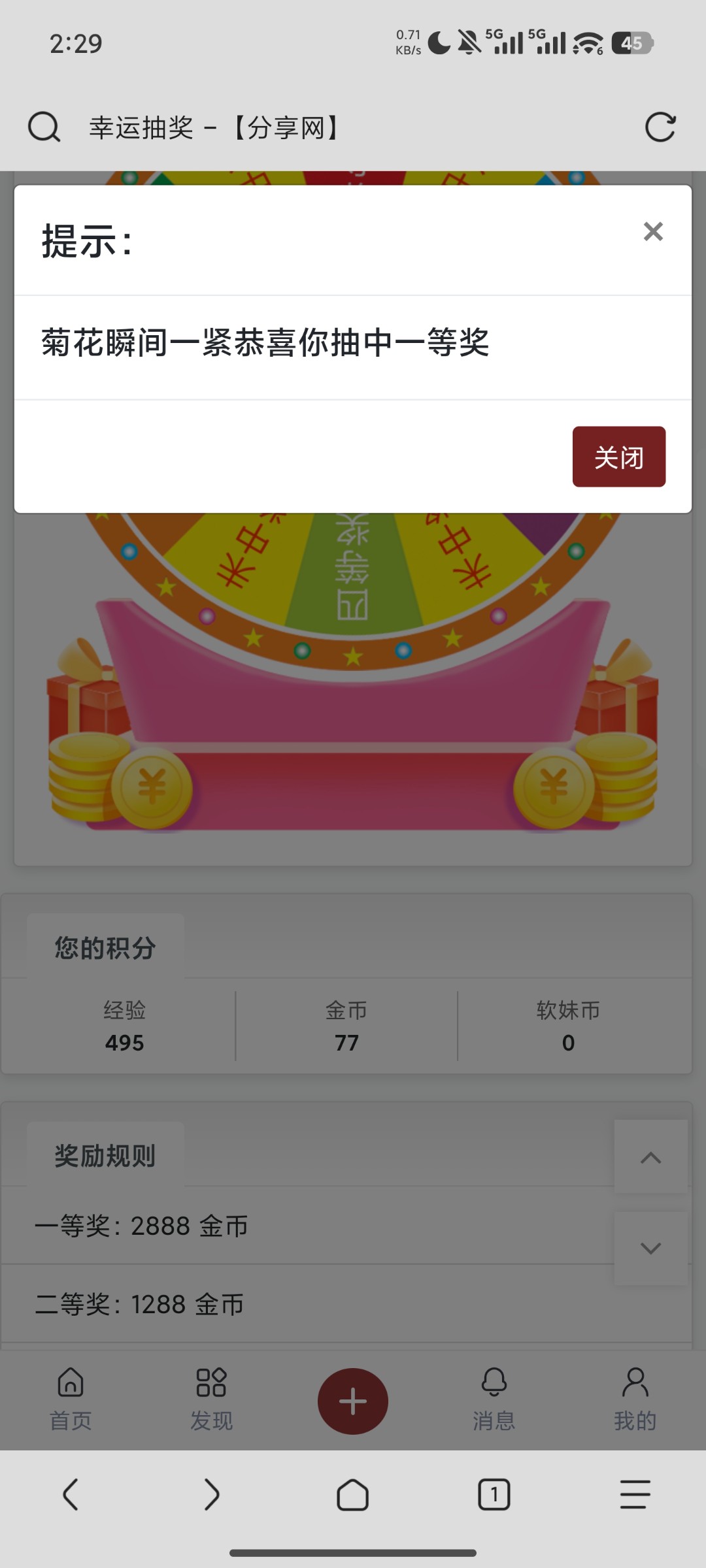The width and height of the screenshot is (706, 1568).
Task: Open the 发现 tab
Action: point(211,1399)
